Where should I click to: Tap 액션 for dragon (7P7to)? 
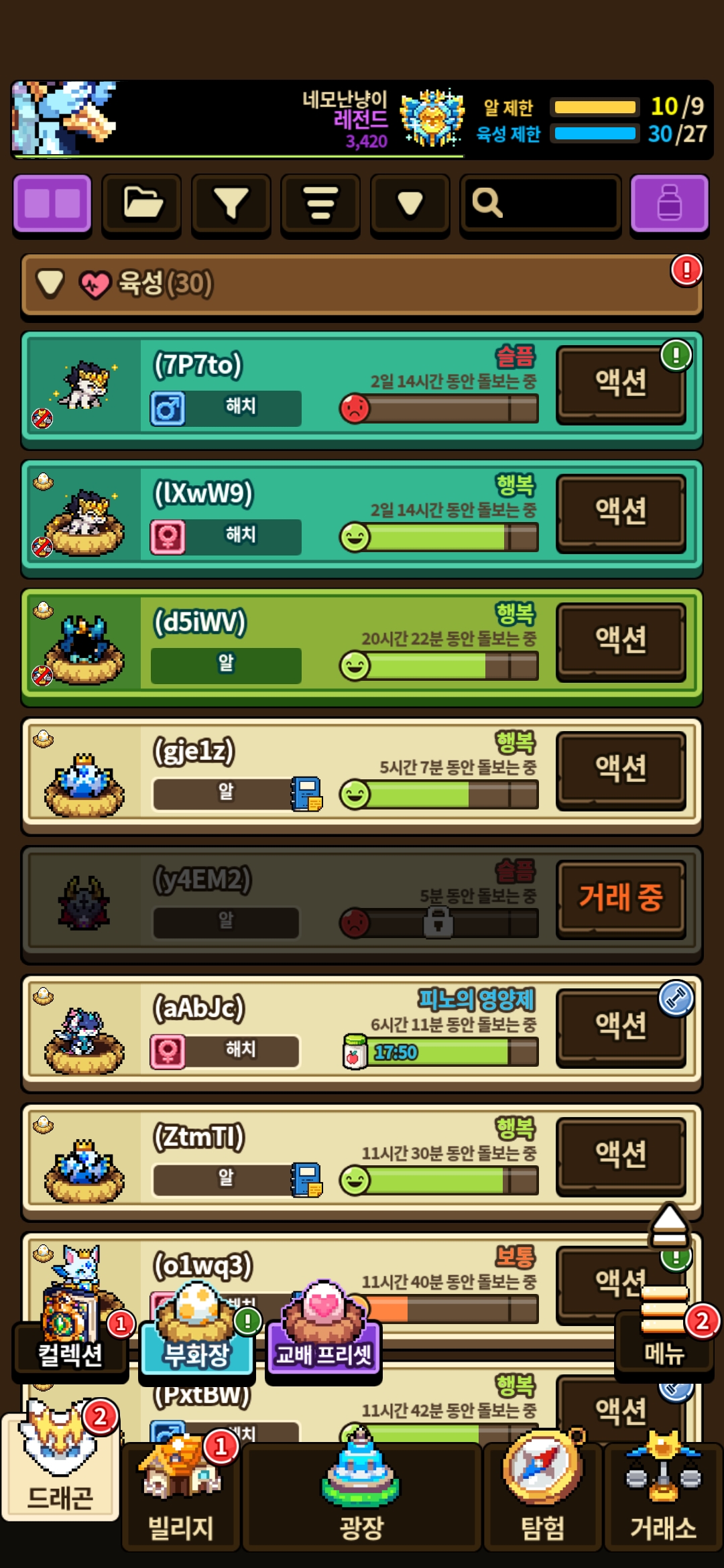click(621, 384)
